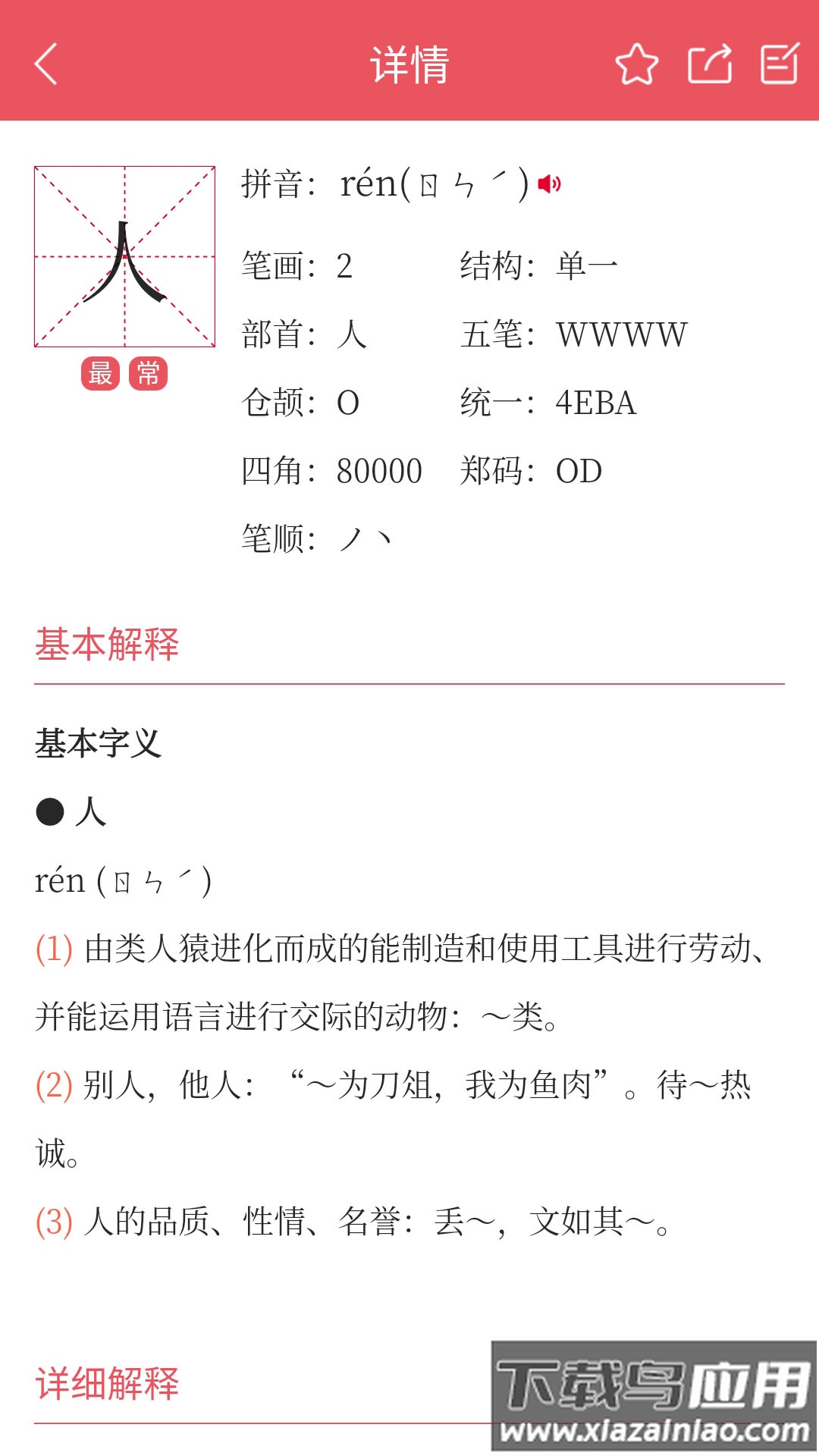
Task: Open the note editing icon
Action: tap(780, 64)
